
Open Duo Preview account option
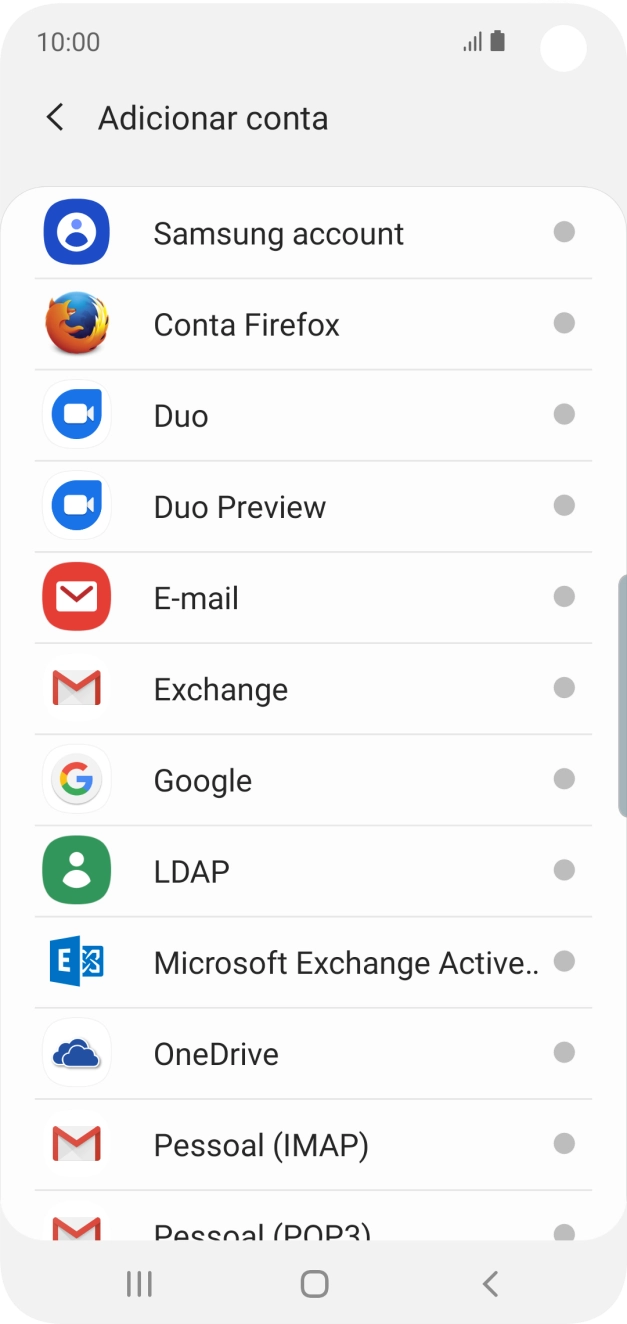tap(240, 507)
